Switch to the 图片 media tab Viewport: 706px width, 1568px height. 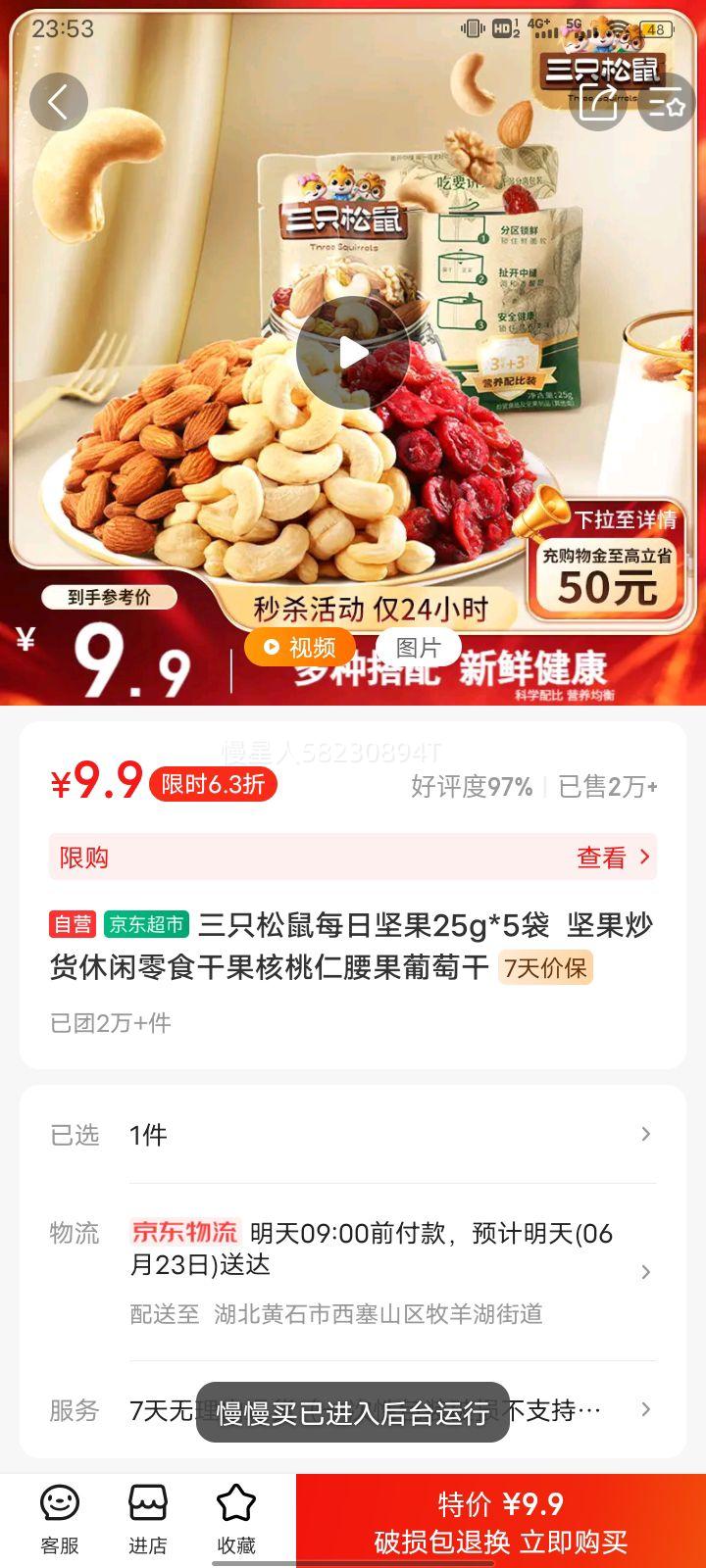(418, 648)
